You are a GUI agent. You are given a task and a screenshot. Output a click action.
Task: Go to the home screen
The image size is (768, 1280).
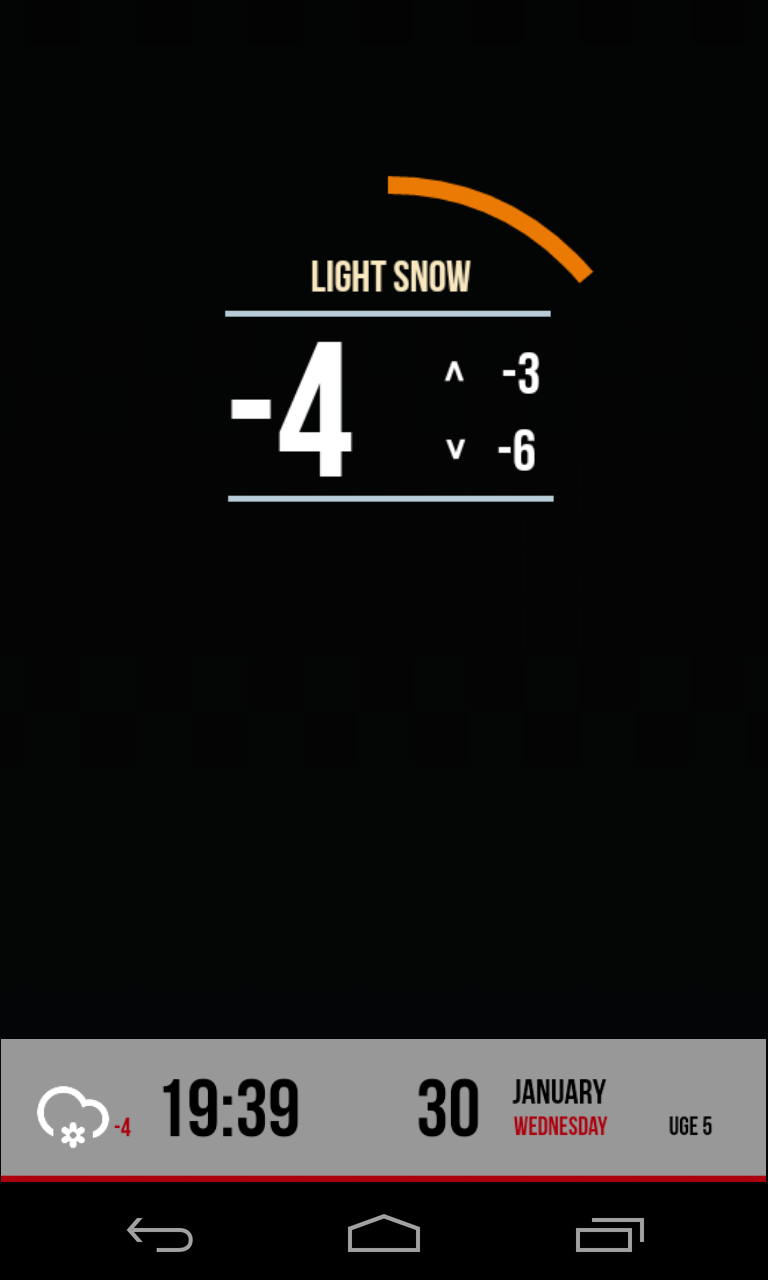pyautogui.click(x=384, y=1234)
